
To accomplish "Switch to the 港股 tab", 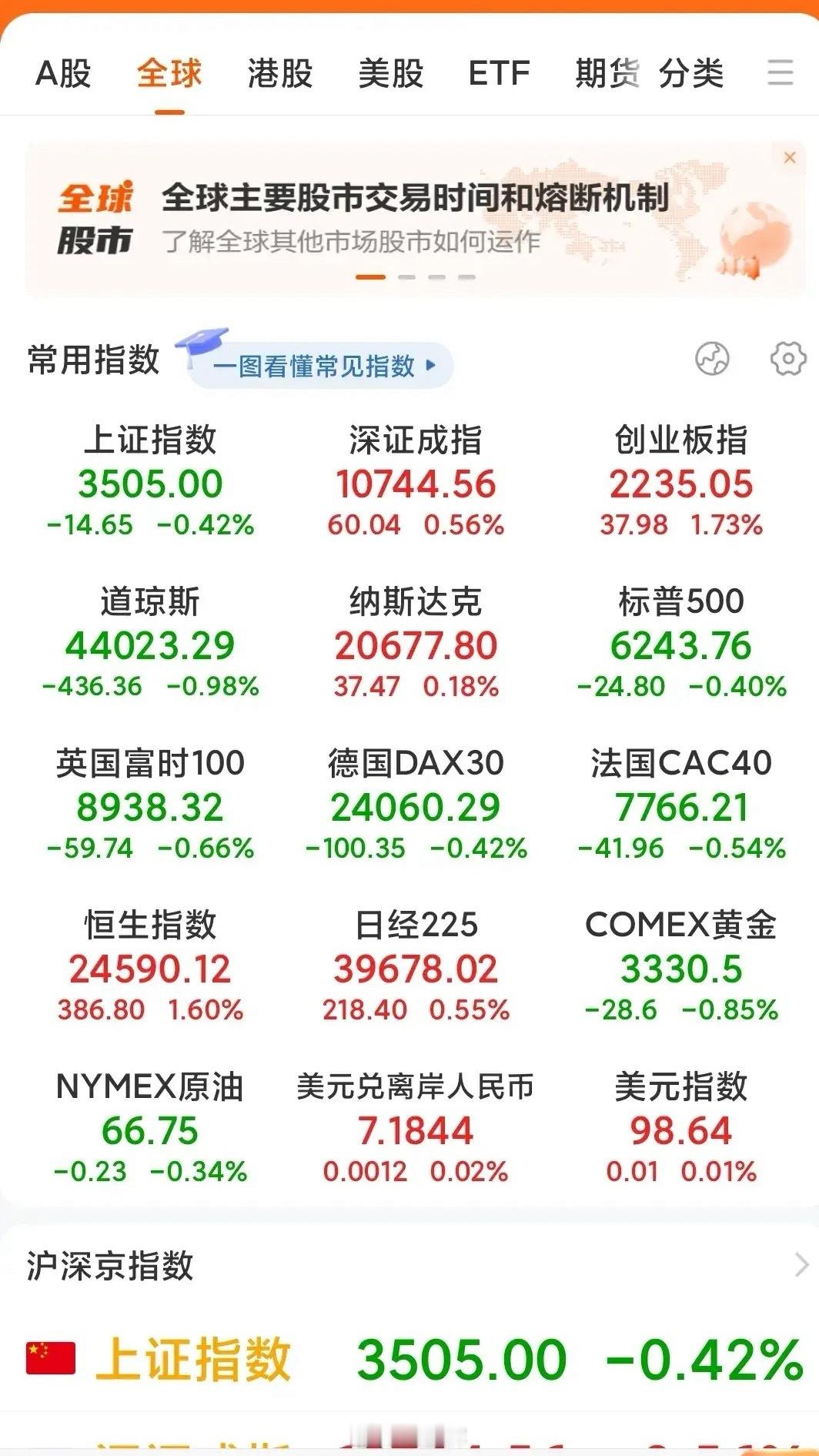I will pos(280,74).
